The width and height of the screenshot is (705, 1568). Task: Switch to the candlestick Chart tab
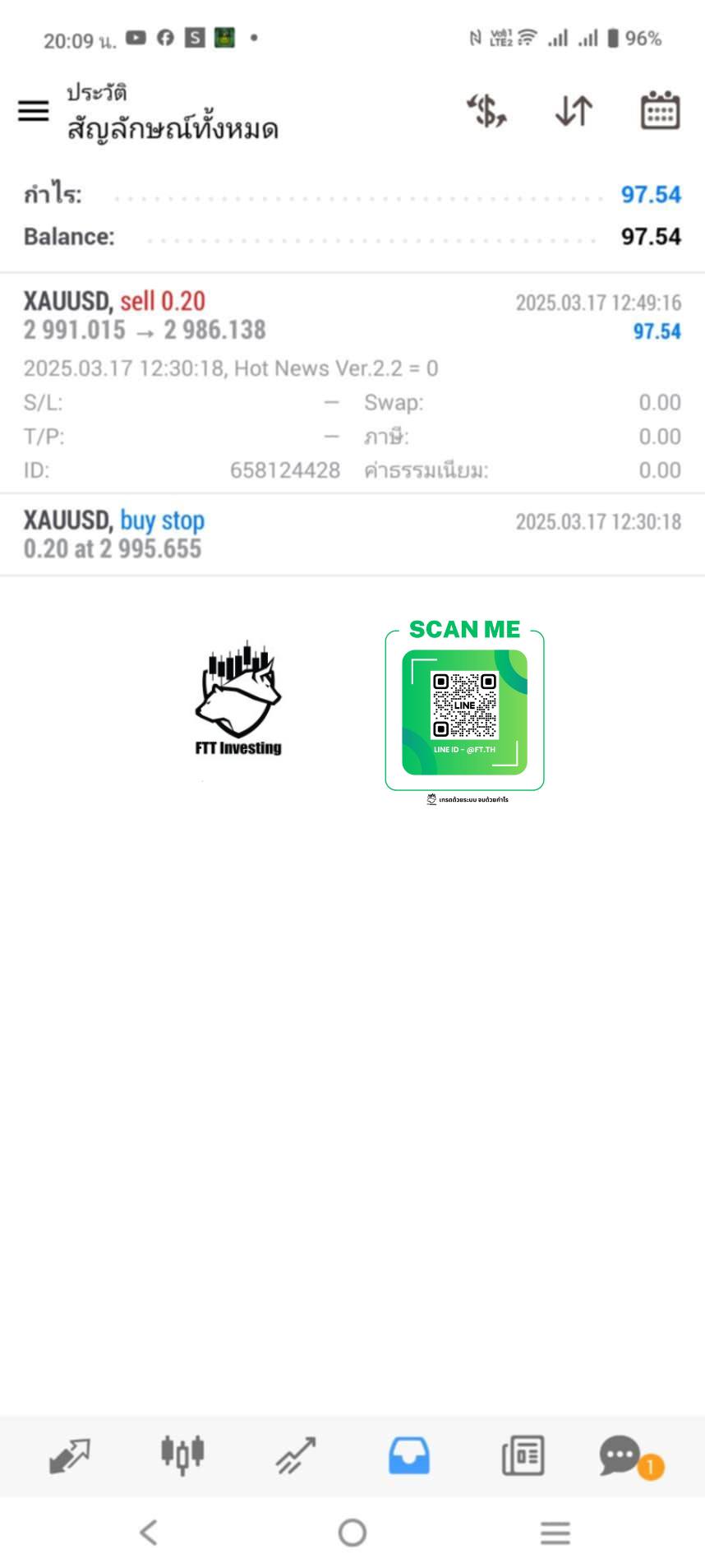click(x=182, y=1455)
